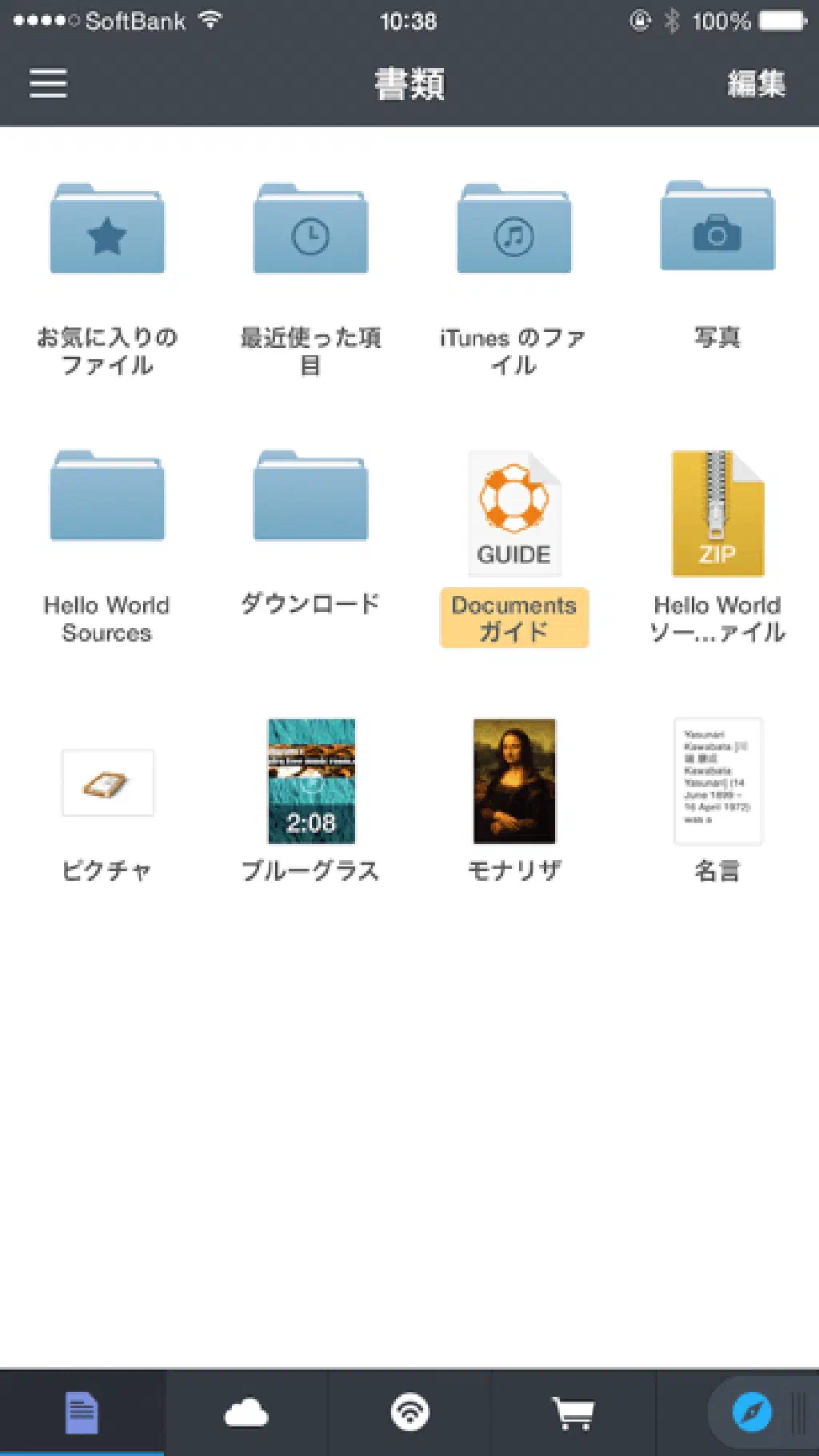Open the hamburger menu

pos(48,83)
